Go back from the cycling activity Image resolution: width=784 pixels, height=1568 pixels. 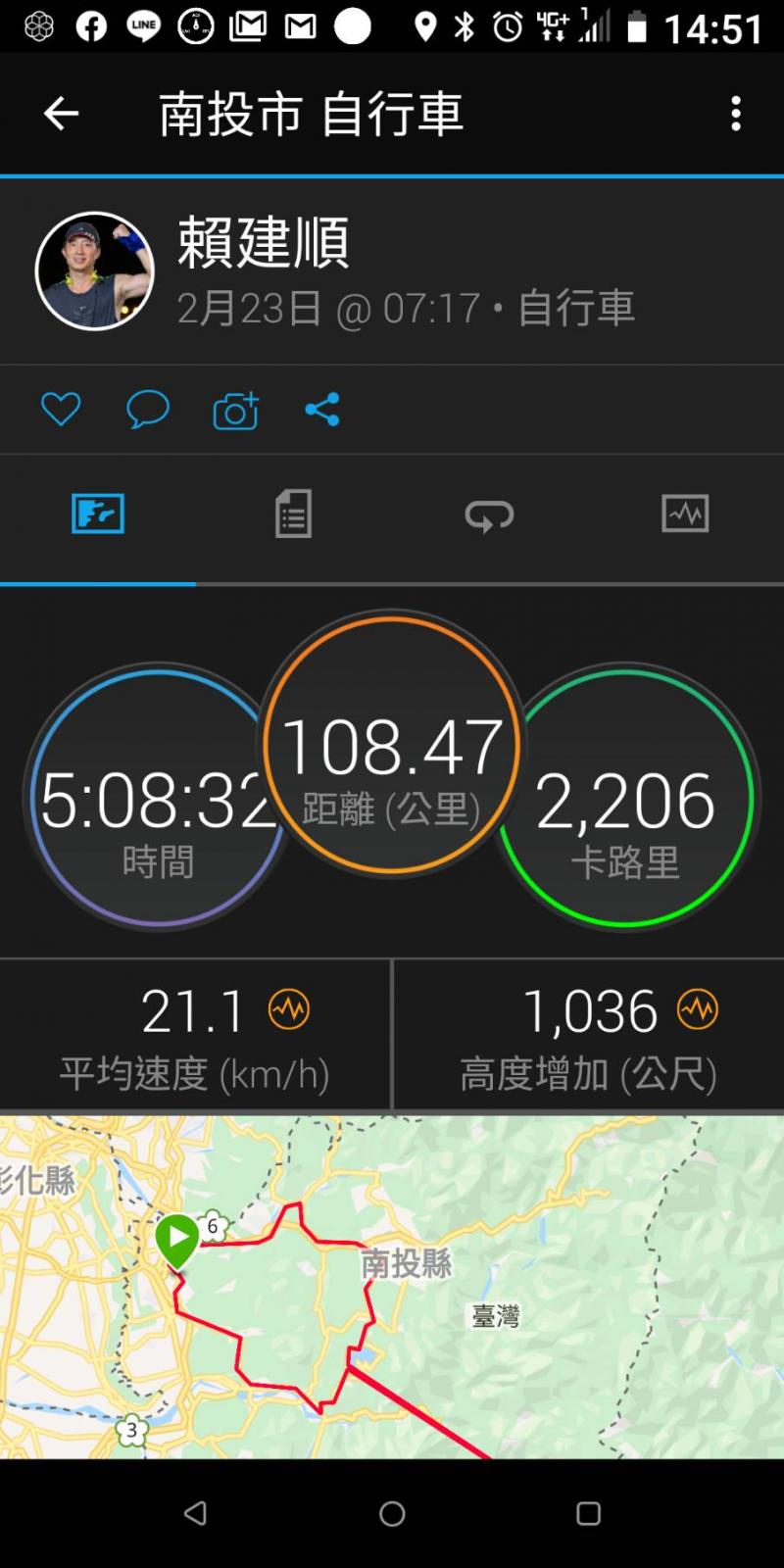point(61,114)
